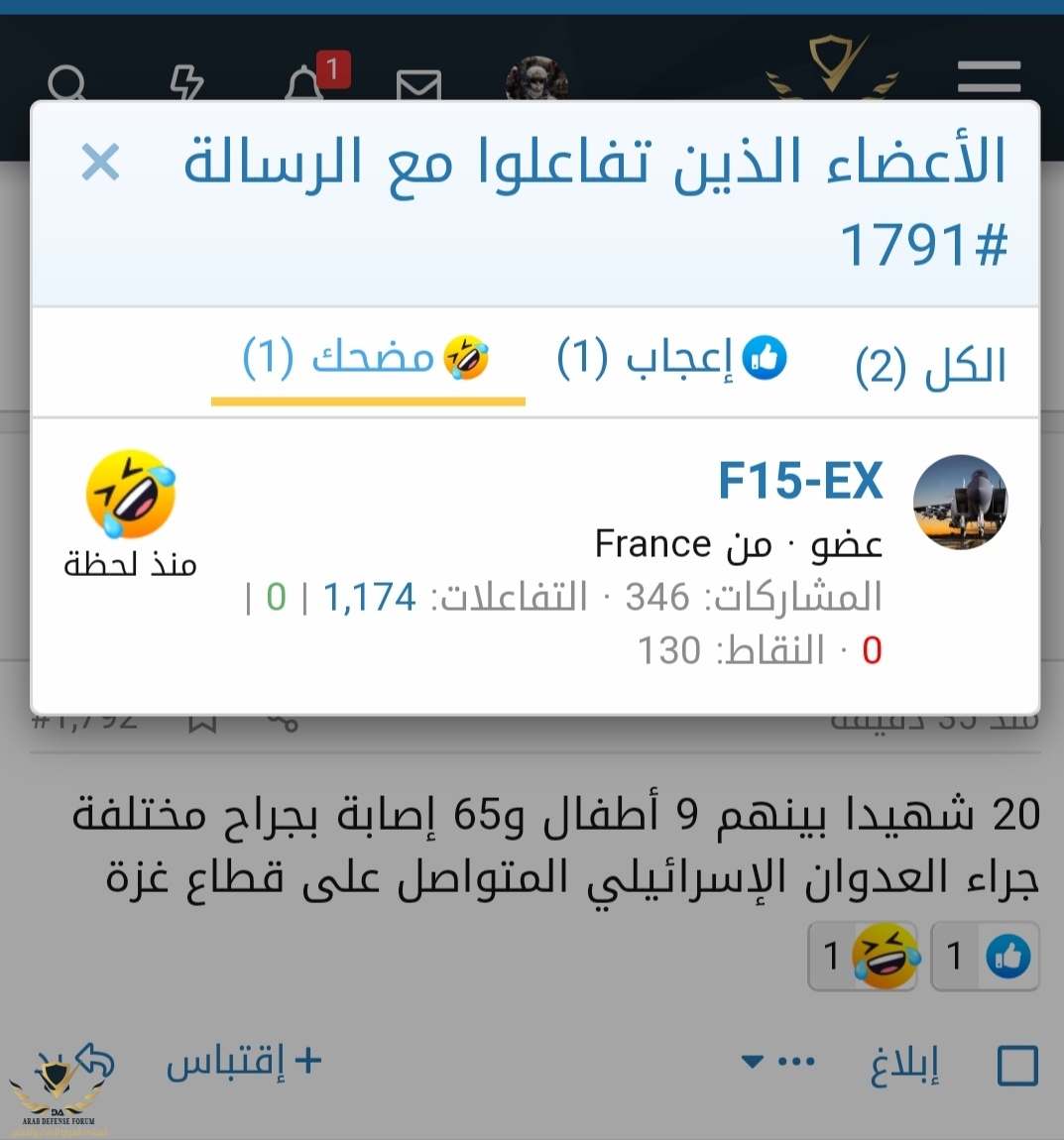Viewport: 1064px width, 1140px height.
Task: View the post's like reaction count
Action: pos(985,957)
